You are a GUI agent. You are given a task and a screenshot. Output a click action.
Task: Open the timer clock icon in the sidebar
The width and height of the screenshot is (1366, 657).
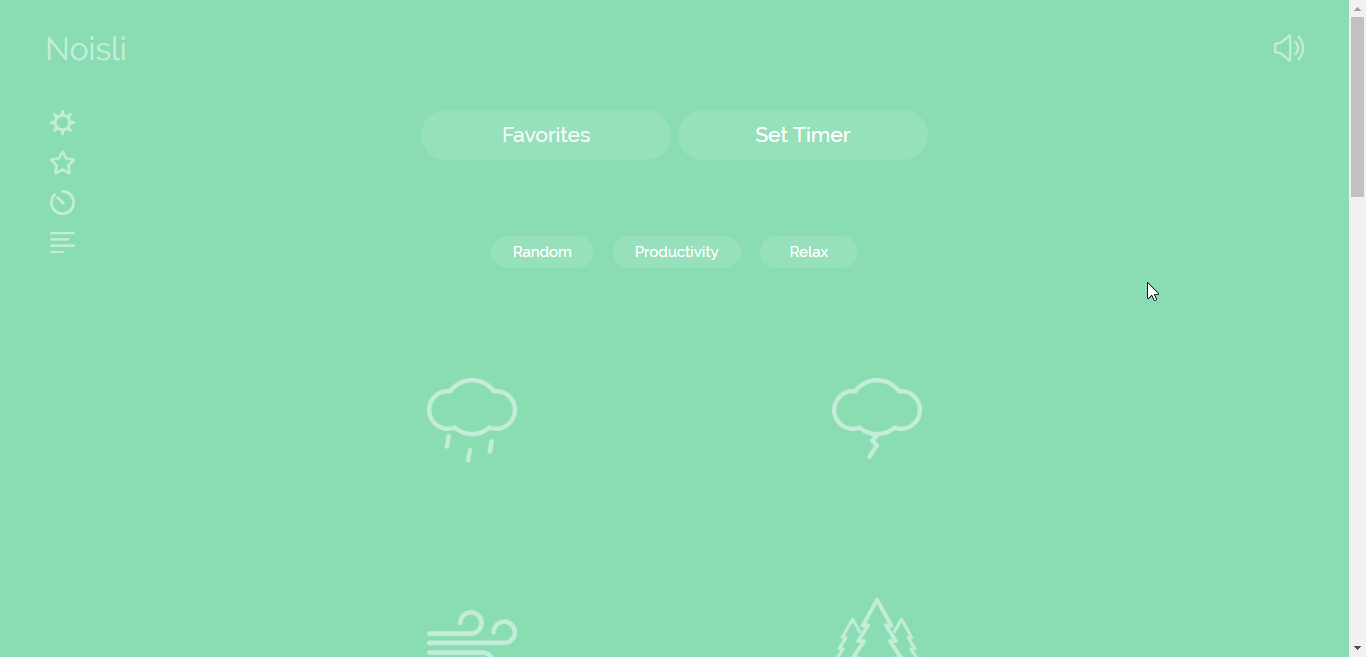click(x=62, y=203)
